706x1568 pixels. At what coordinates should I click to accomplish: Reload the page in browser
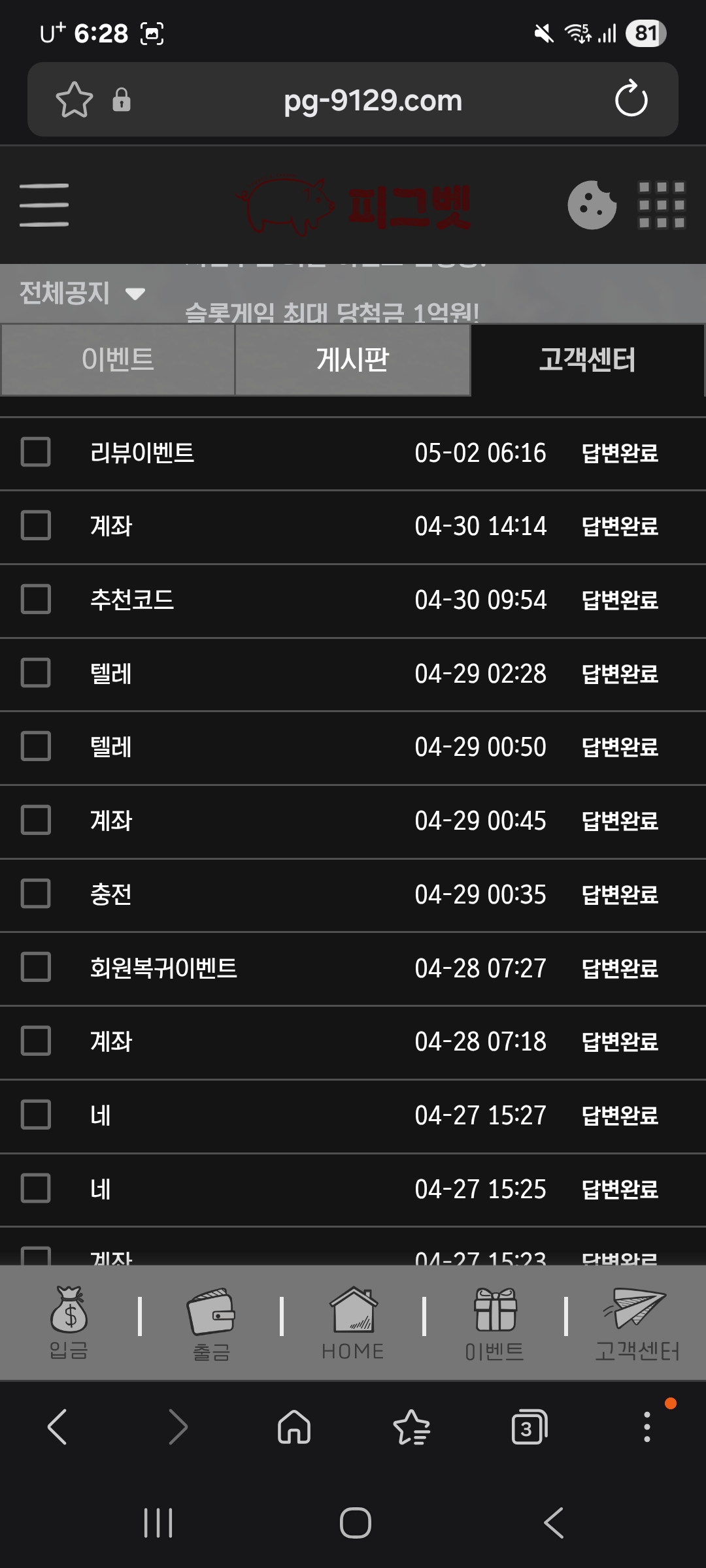tap(631, 99)
